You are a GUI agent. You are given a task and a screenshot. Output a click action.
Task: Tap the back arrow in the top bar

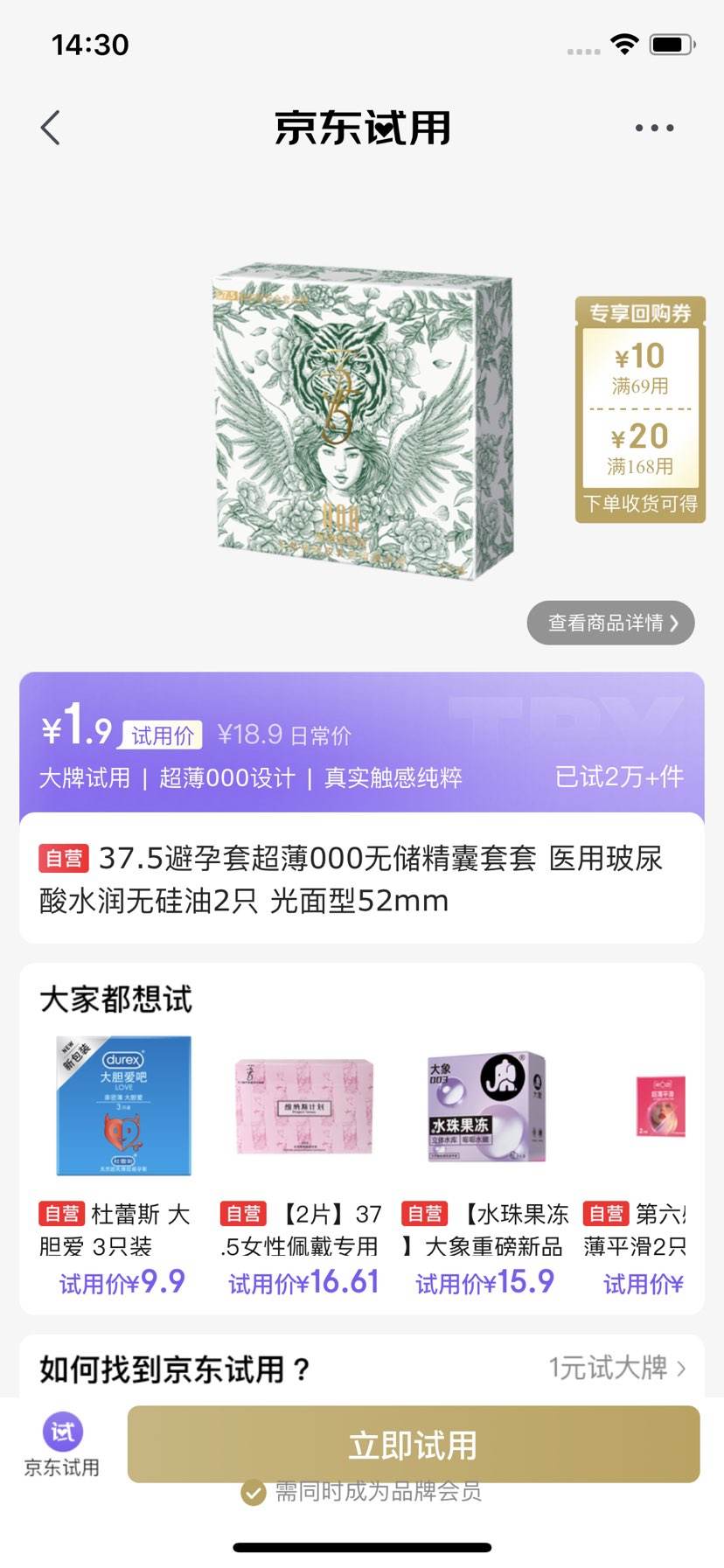pyautogui.click(x=50, y=127)
